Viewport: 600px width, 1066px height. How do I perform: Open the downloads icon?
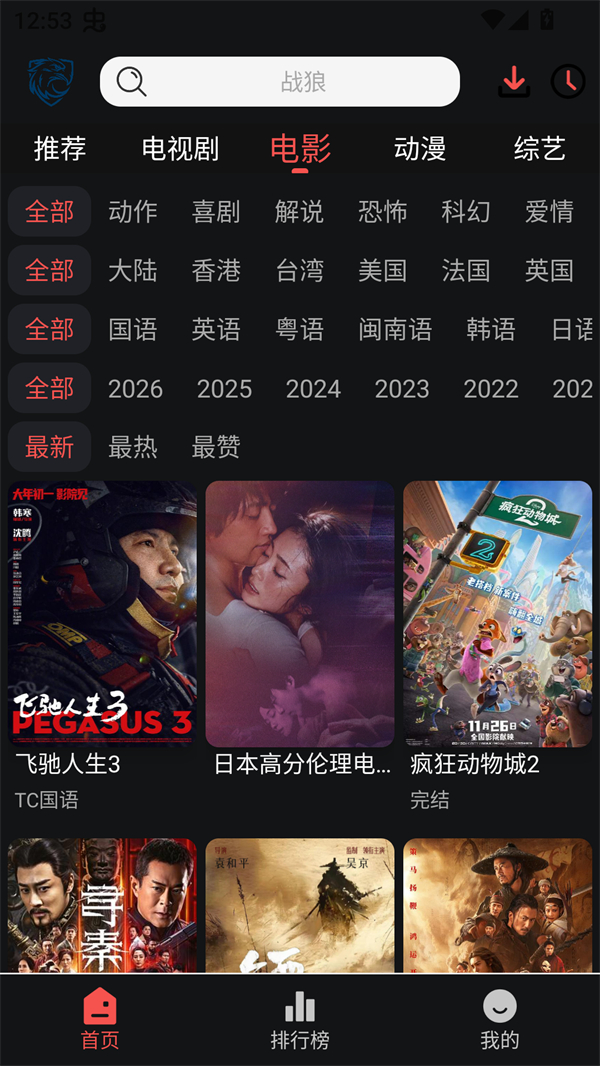514,81
